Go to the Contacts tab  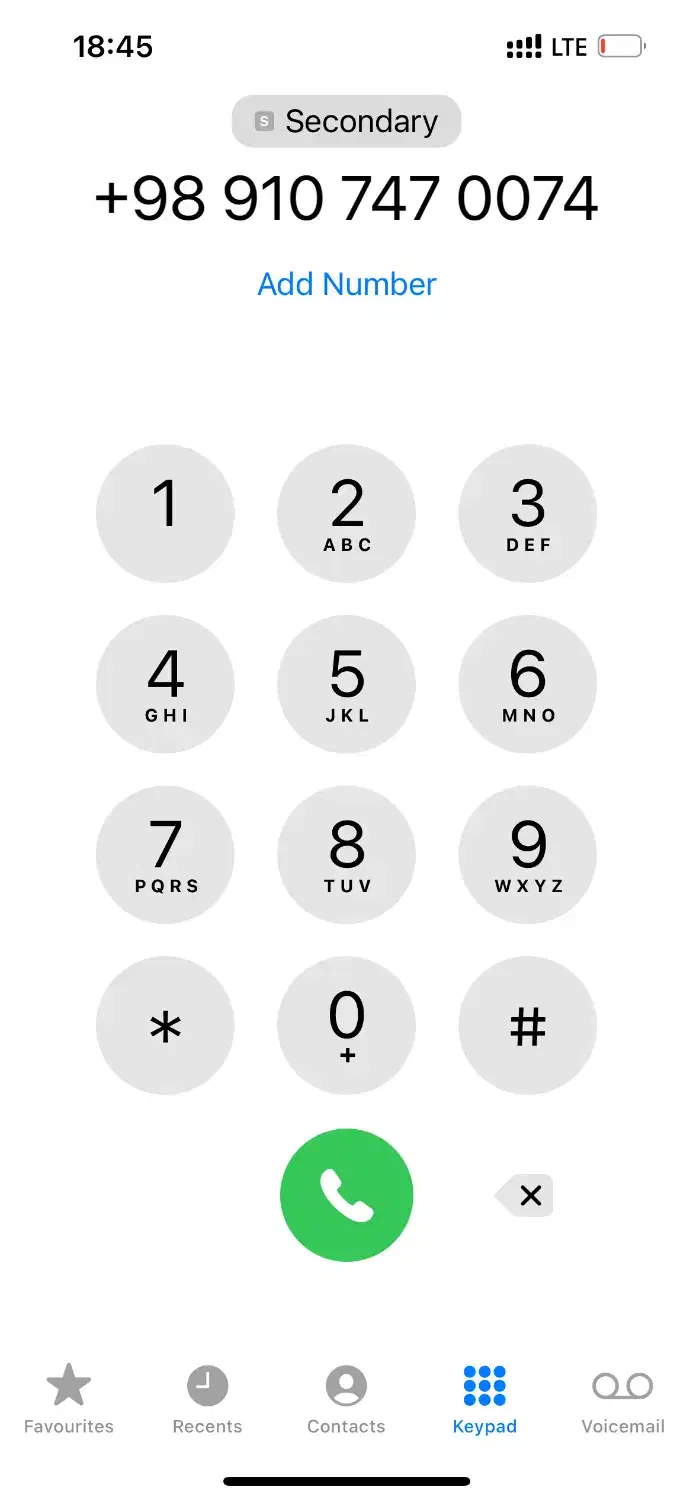point(346,1398)
